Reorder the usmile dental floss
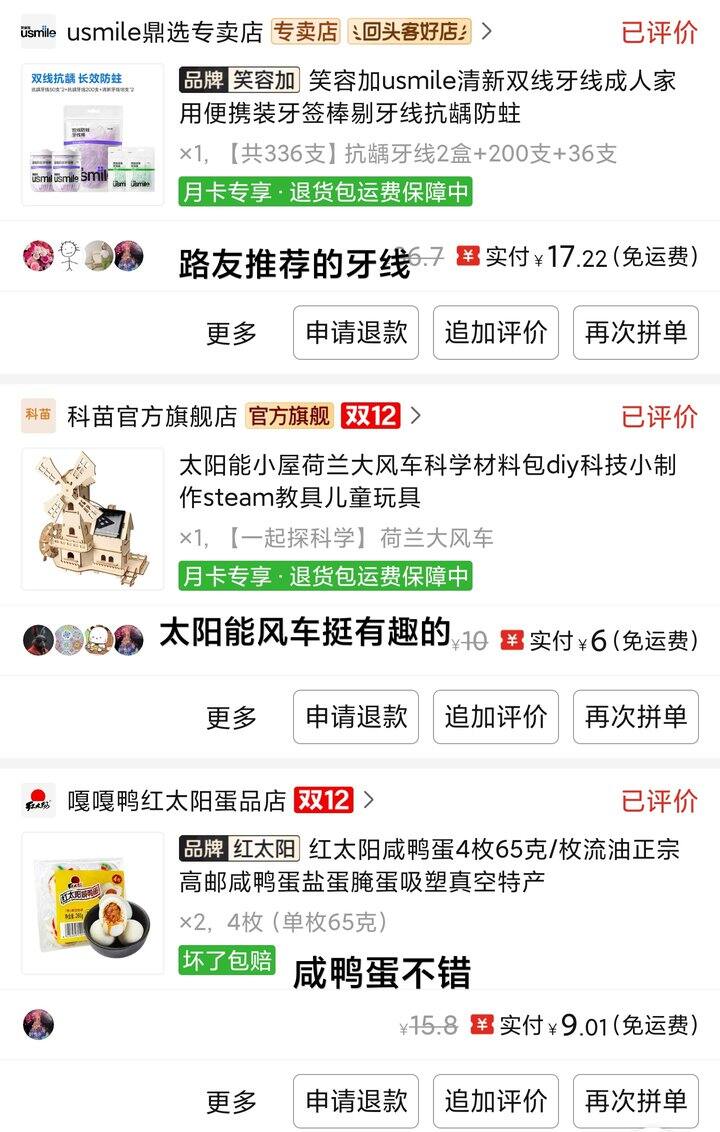The image size is (720, 1132). (x=635, y=333)
